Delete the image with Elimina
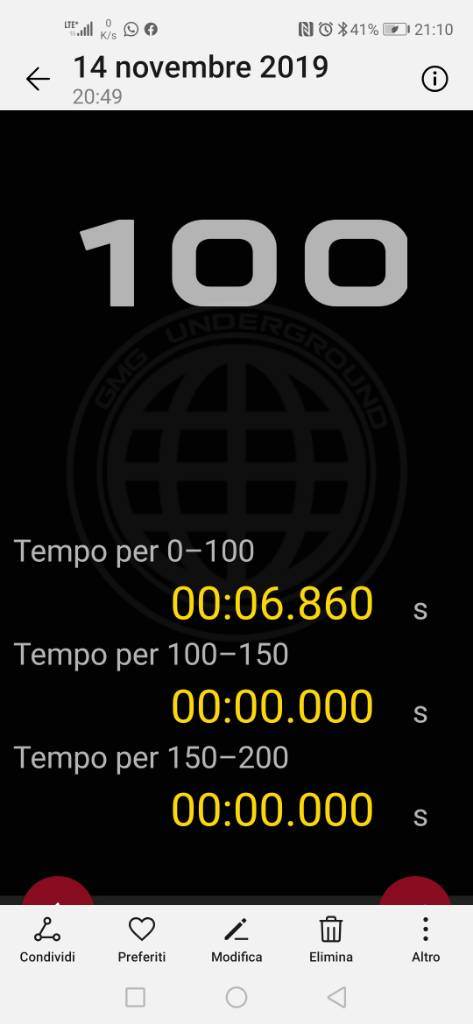Viewport: 473px width, 1024px height. pos(331,939)
